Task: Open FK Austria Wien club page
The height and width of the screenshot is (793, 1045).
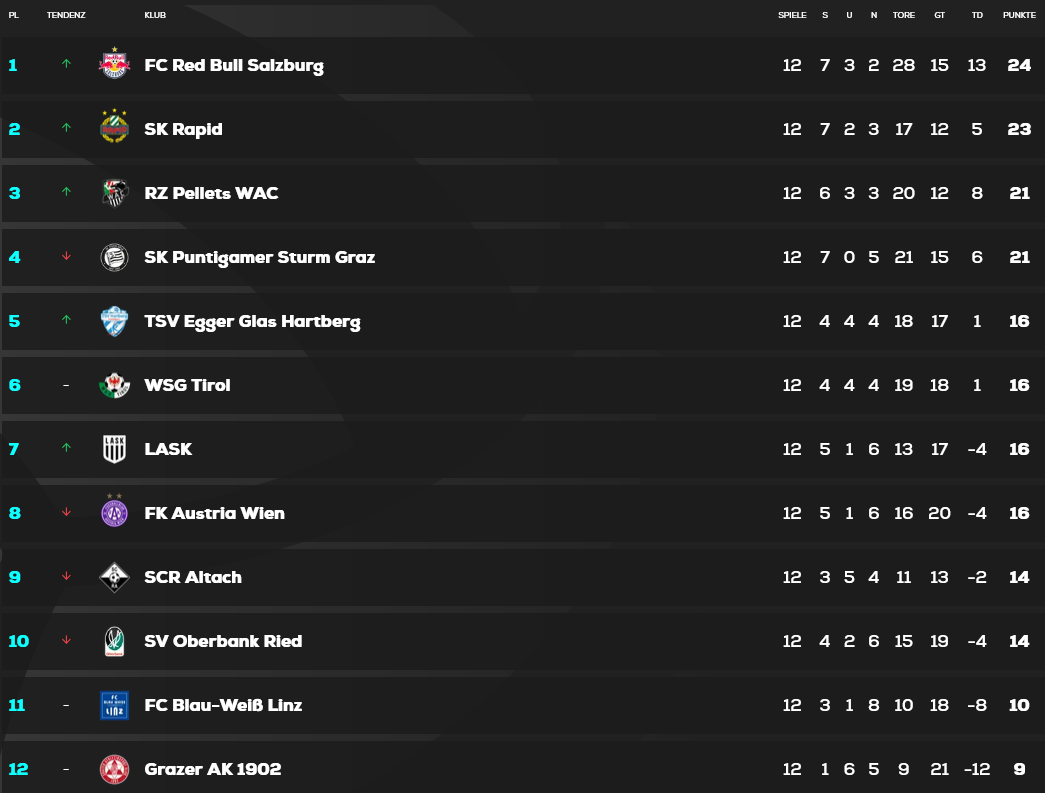Action: 214,514
